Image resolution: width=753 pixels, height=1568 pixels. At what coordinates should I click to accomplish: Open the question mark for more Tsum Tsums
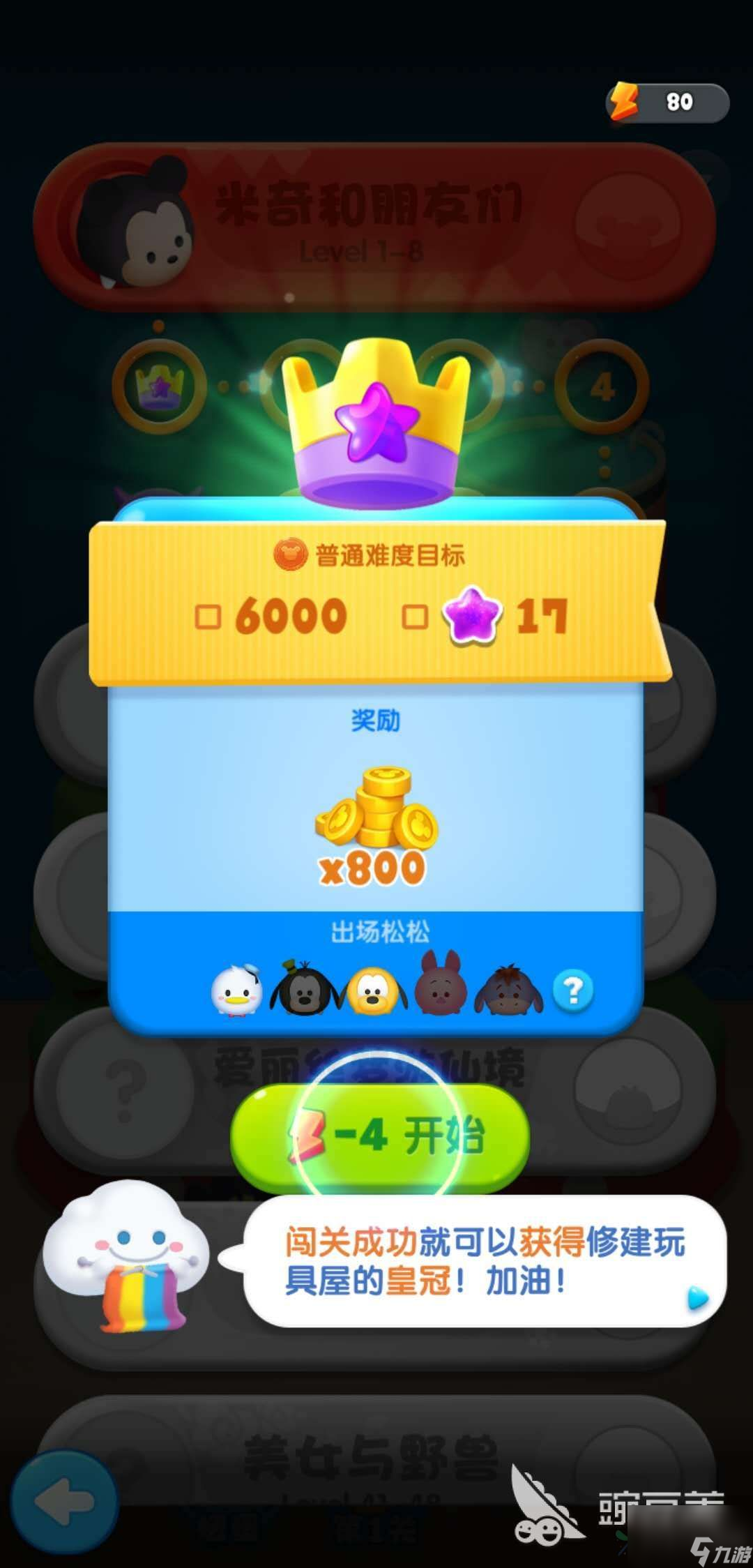pyautogui.click(x=573, y=990)
